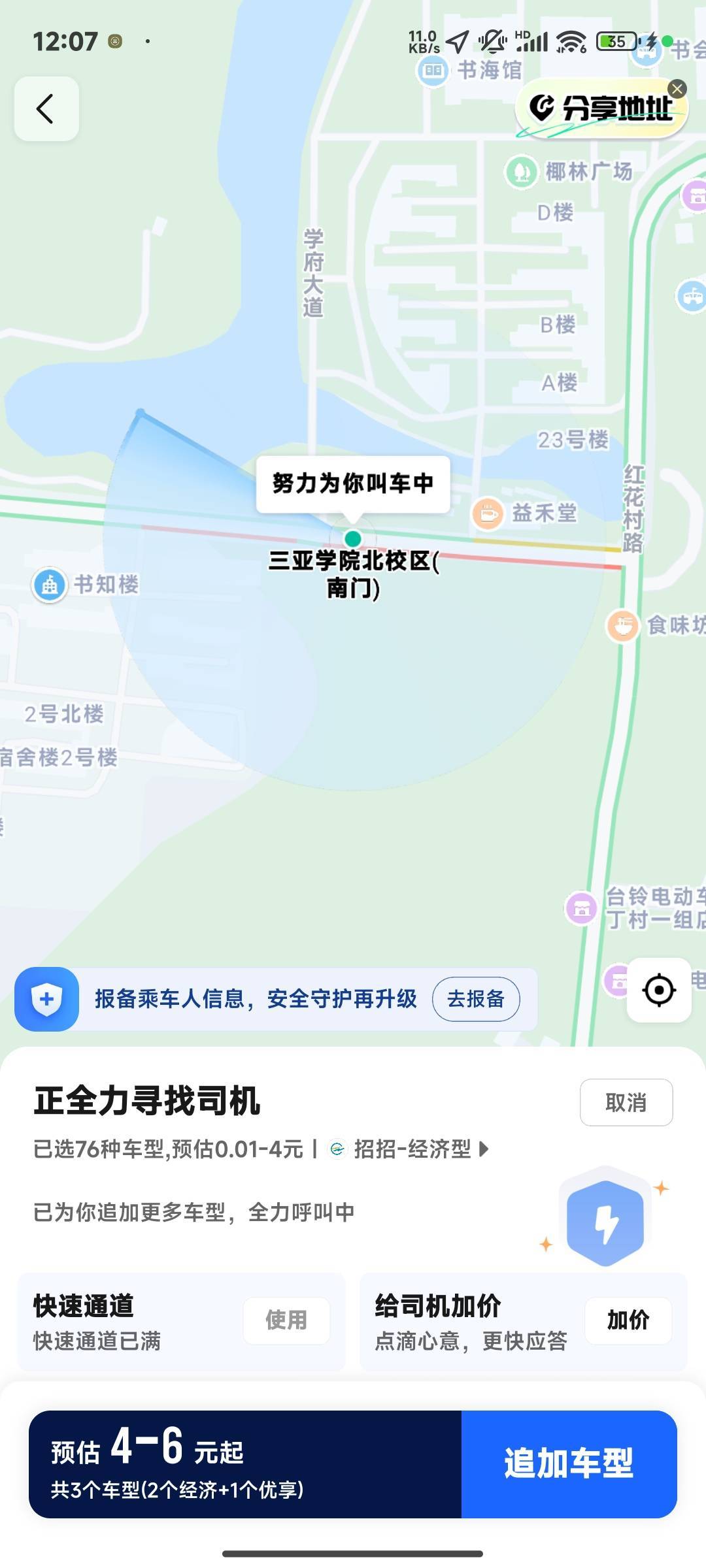Expand the 招招-经济型 selected car types
Viewport: 706px width, 1568px height.
(x=412, y=1149)
